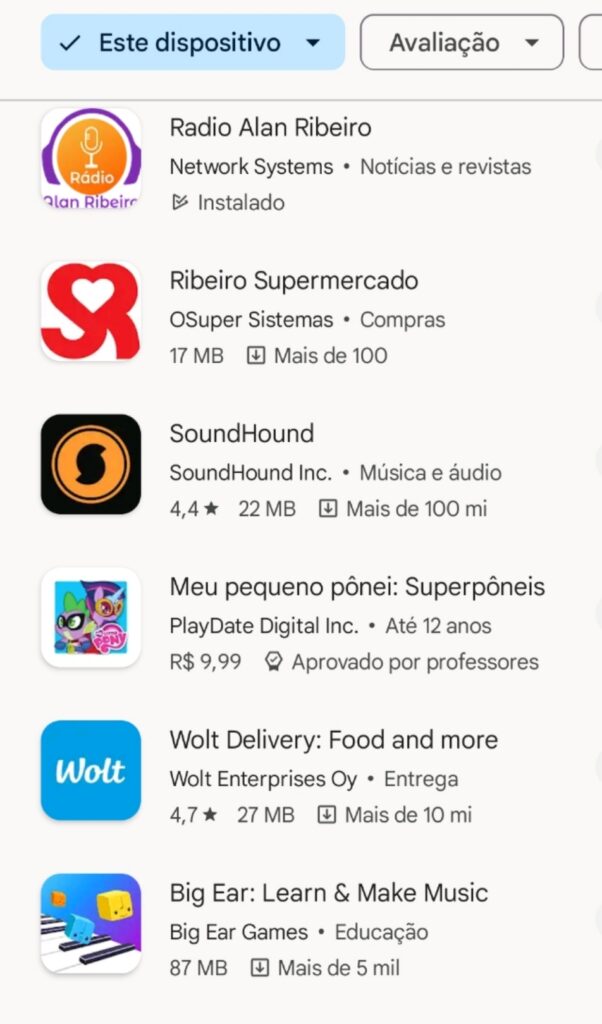Open the Ribeiro Supermercado app page

tap(301, 317)
